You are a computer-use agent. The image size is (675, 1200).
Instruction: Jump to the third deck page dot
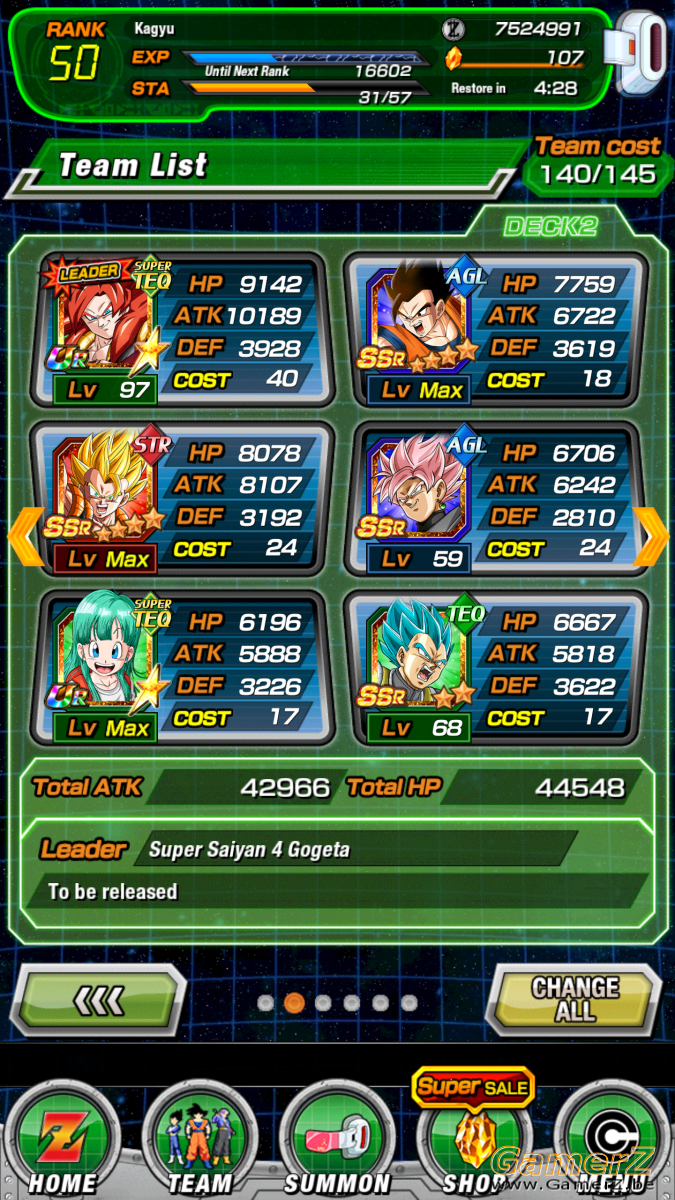[323, 1002]
